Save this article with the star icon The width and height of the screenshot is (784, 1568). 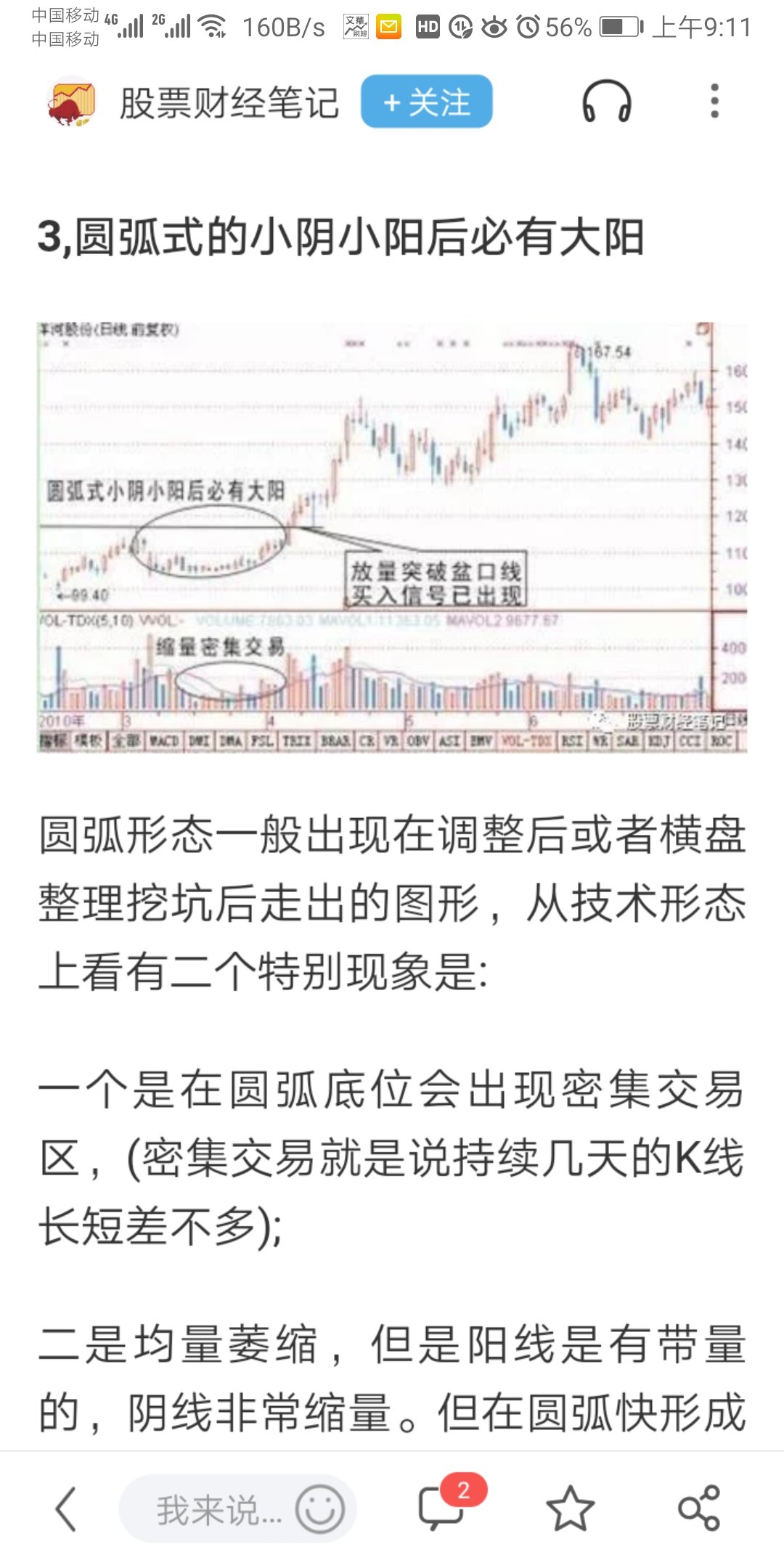click(570, 1509)
